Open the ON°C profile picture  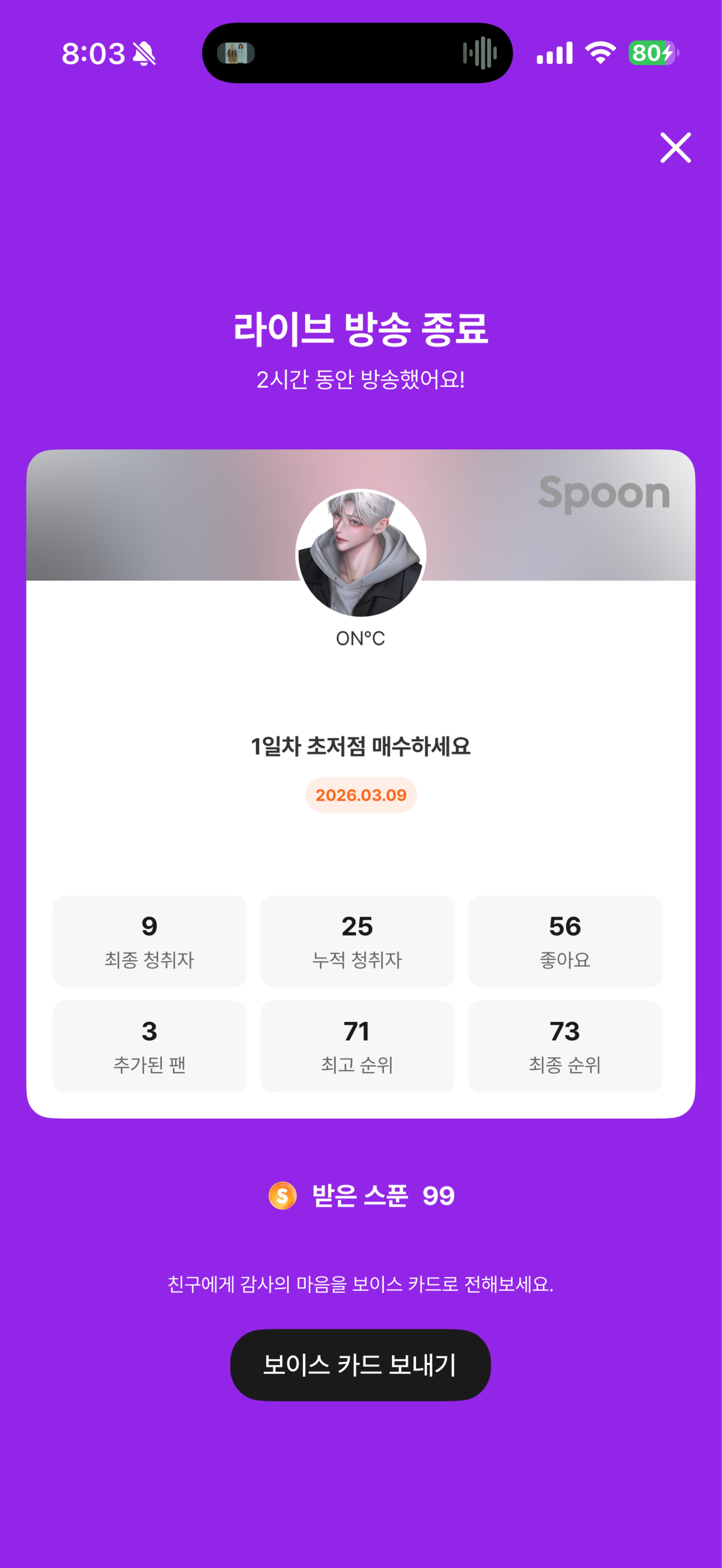click(x=360, y=554)
